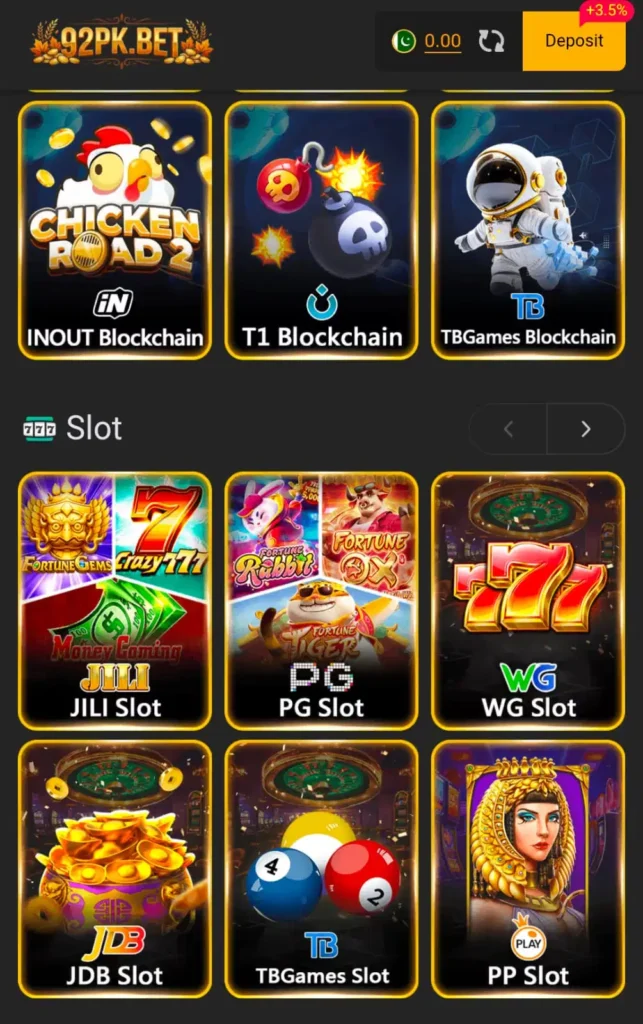Open TBGames Blockchain games
The height and width of the screenshot is (1024, 643).
pyautogui.click(x=527, y=230)
